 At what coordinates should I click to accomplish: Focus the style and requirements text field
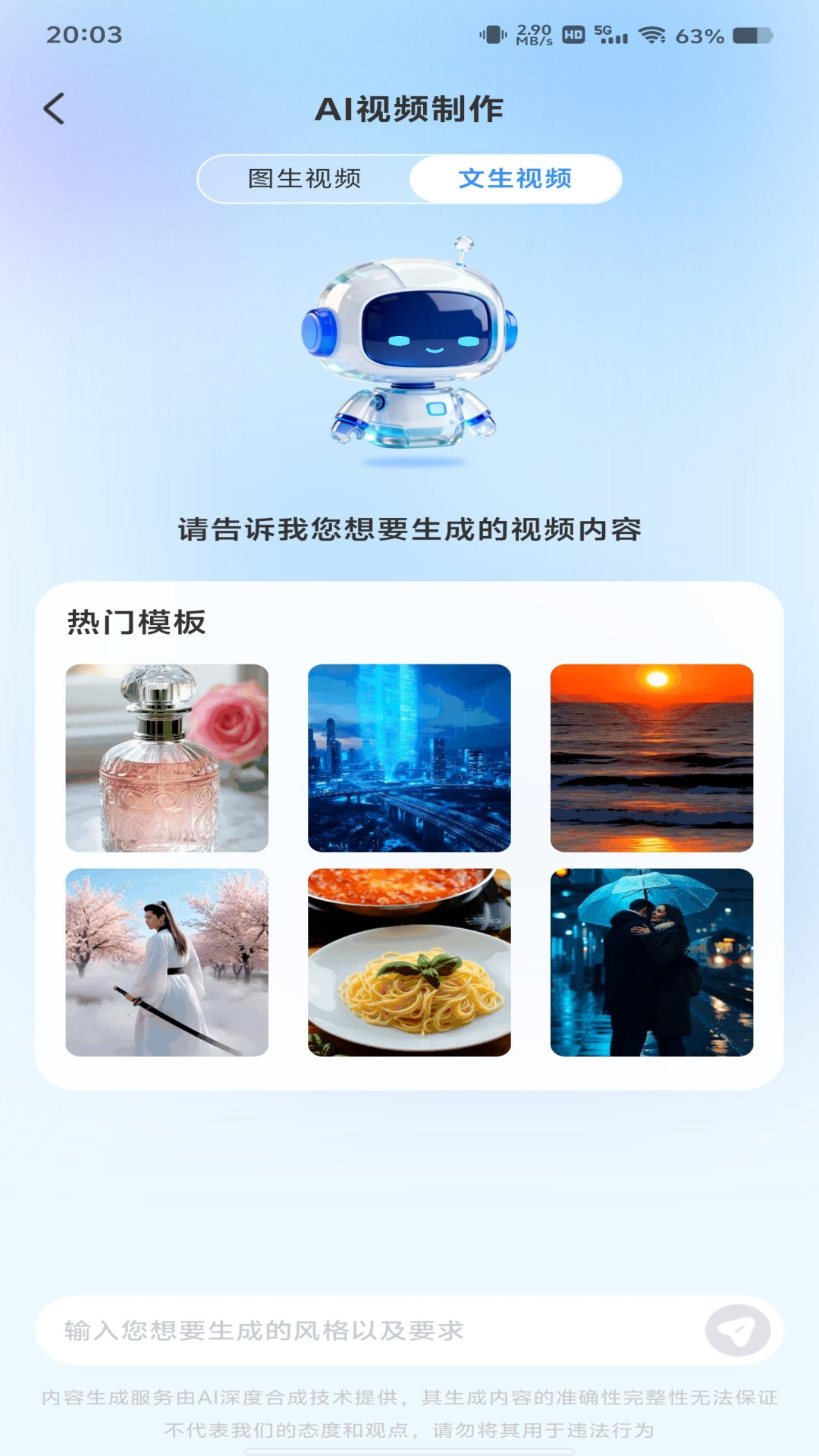coord(372,1330)
